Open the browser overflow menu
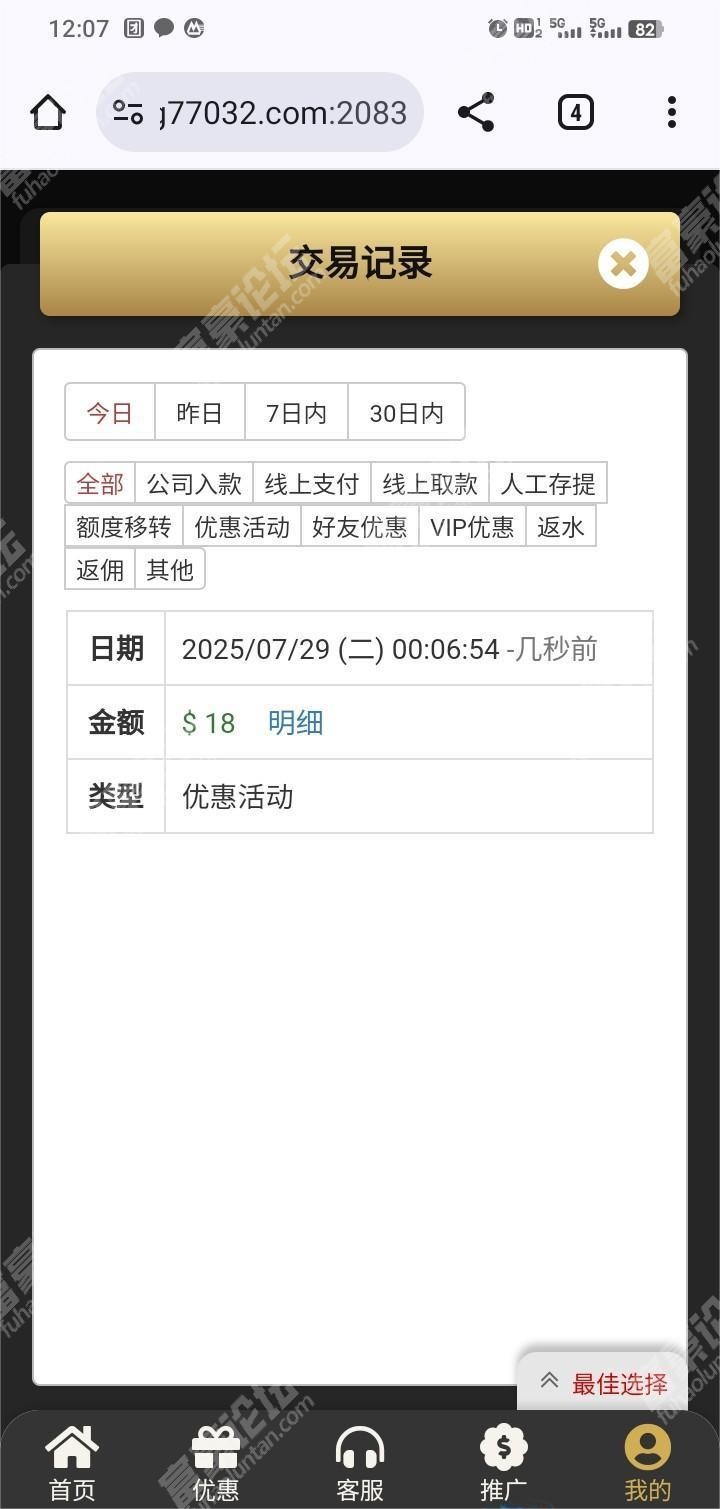 [671, 112]
